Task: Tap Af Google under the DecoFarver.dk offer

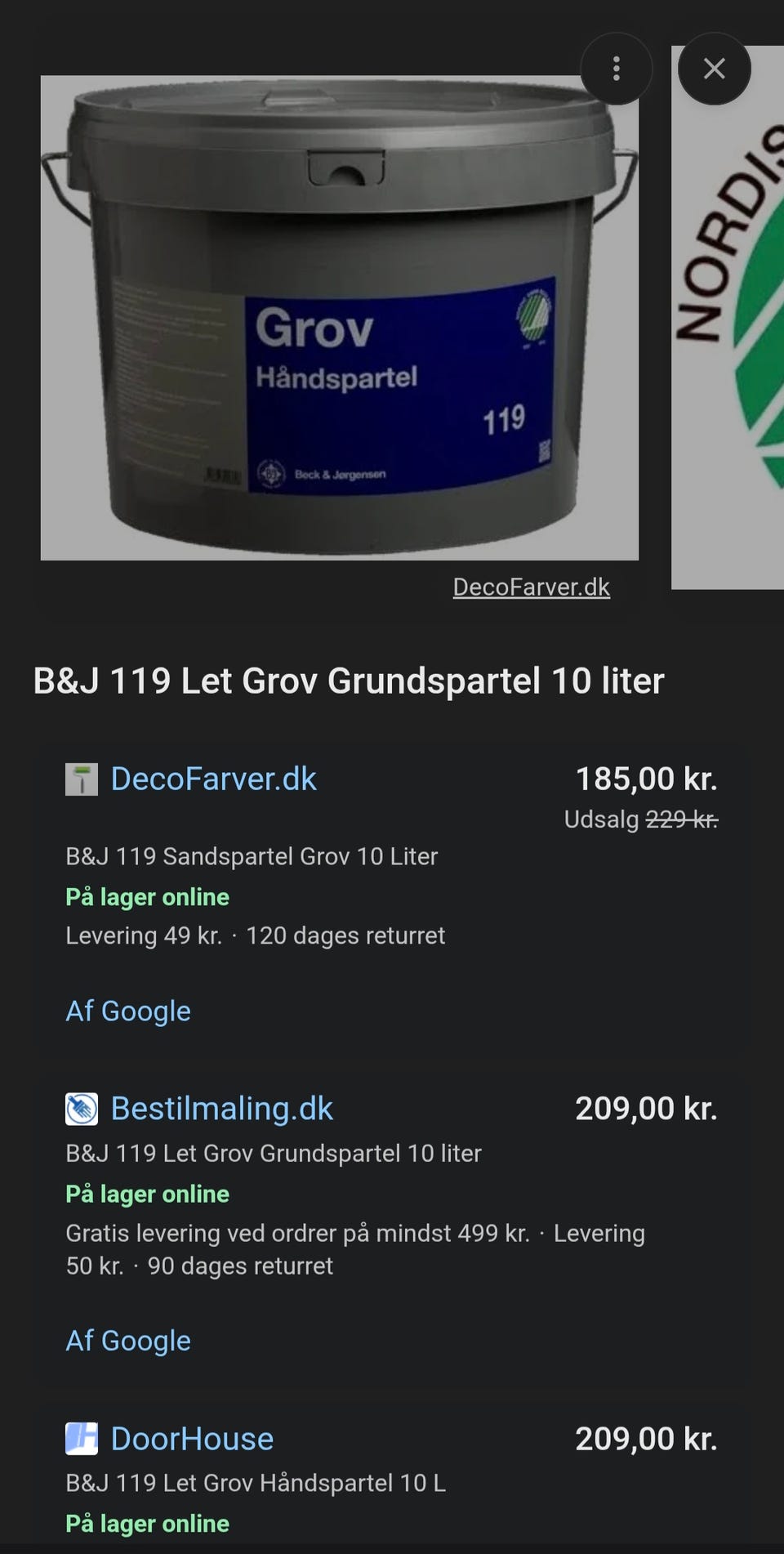Action: click(128, 1011)
